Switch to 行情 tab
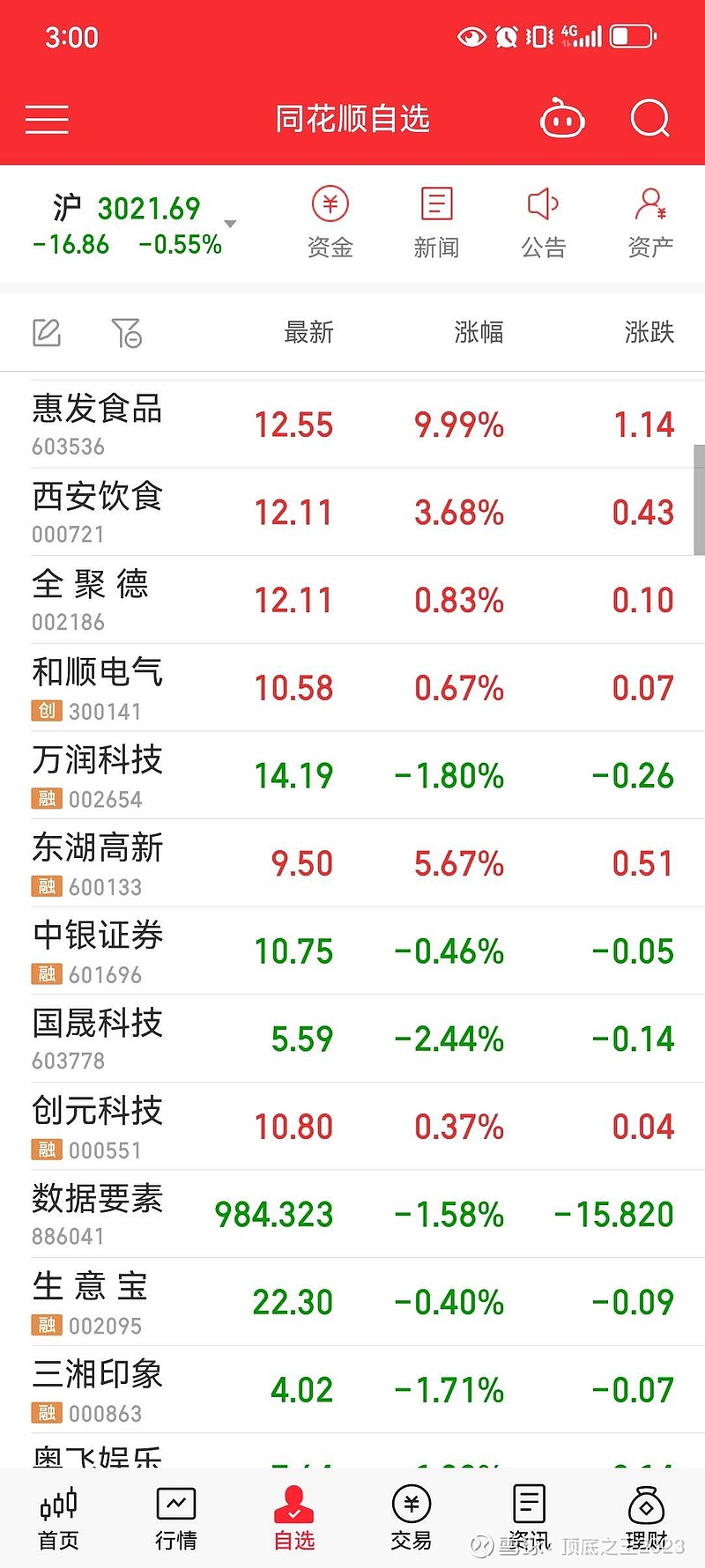The height and width of the screenshot is (1568, 705). point(176,1519)
